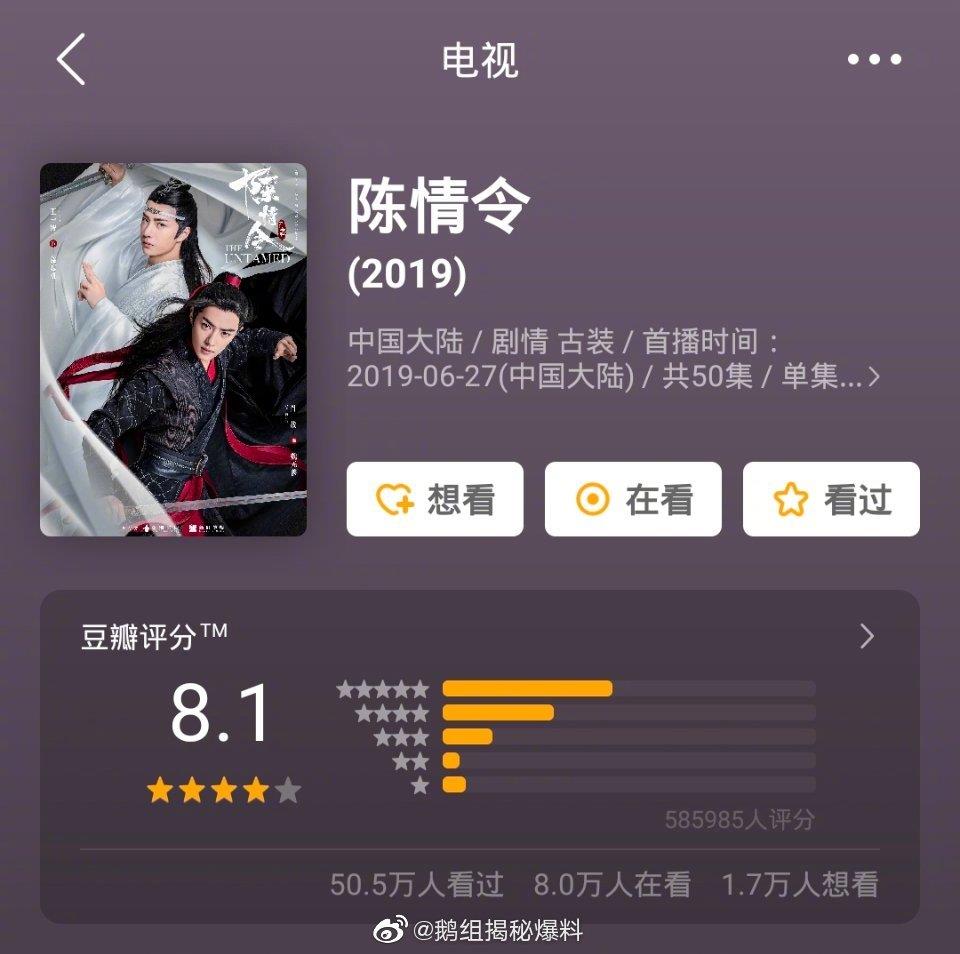Open the 陈情令 poster image
Screen dimensions: 960x954
pos(173,349)
